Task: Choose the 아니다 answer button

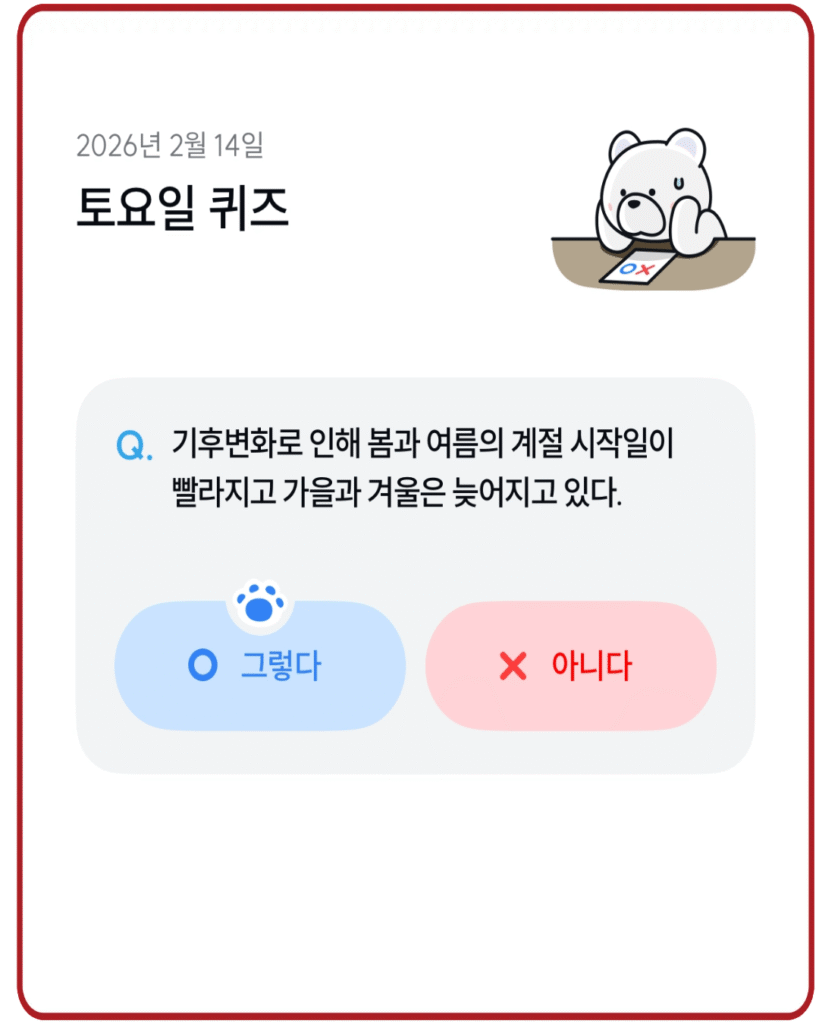Action: click(x=570, y=666)
